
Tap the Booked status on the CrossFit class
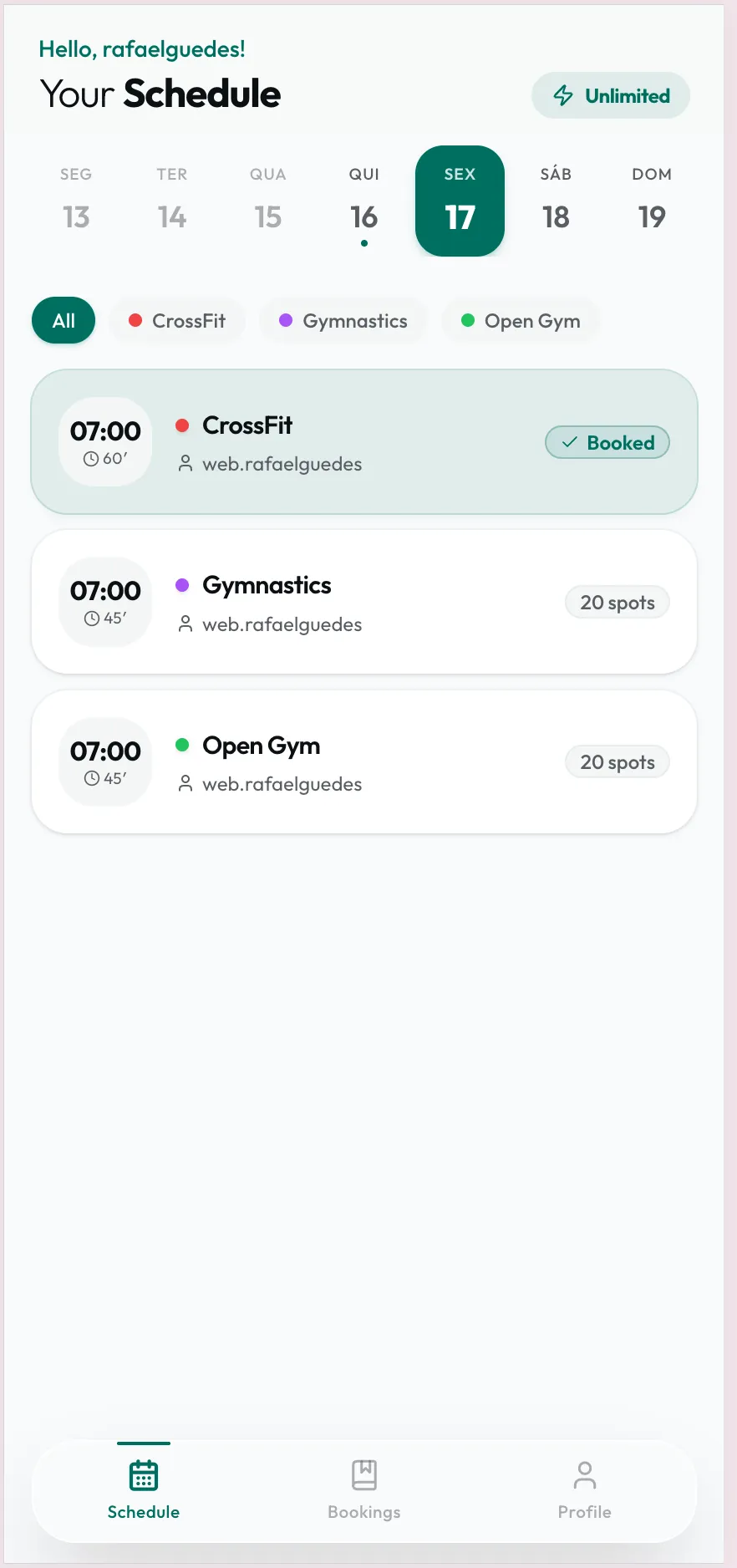(x=607, y=442)
